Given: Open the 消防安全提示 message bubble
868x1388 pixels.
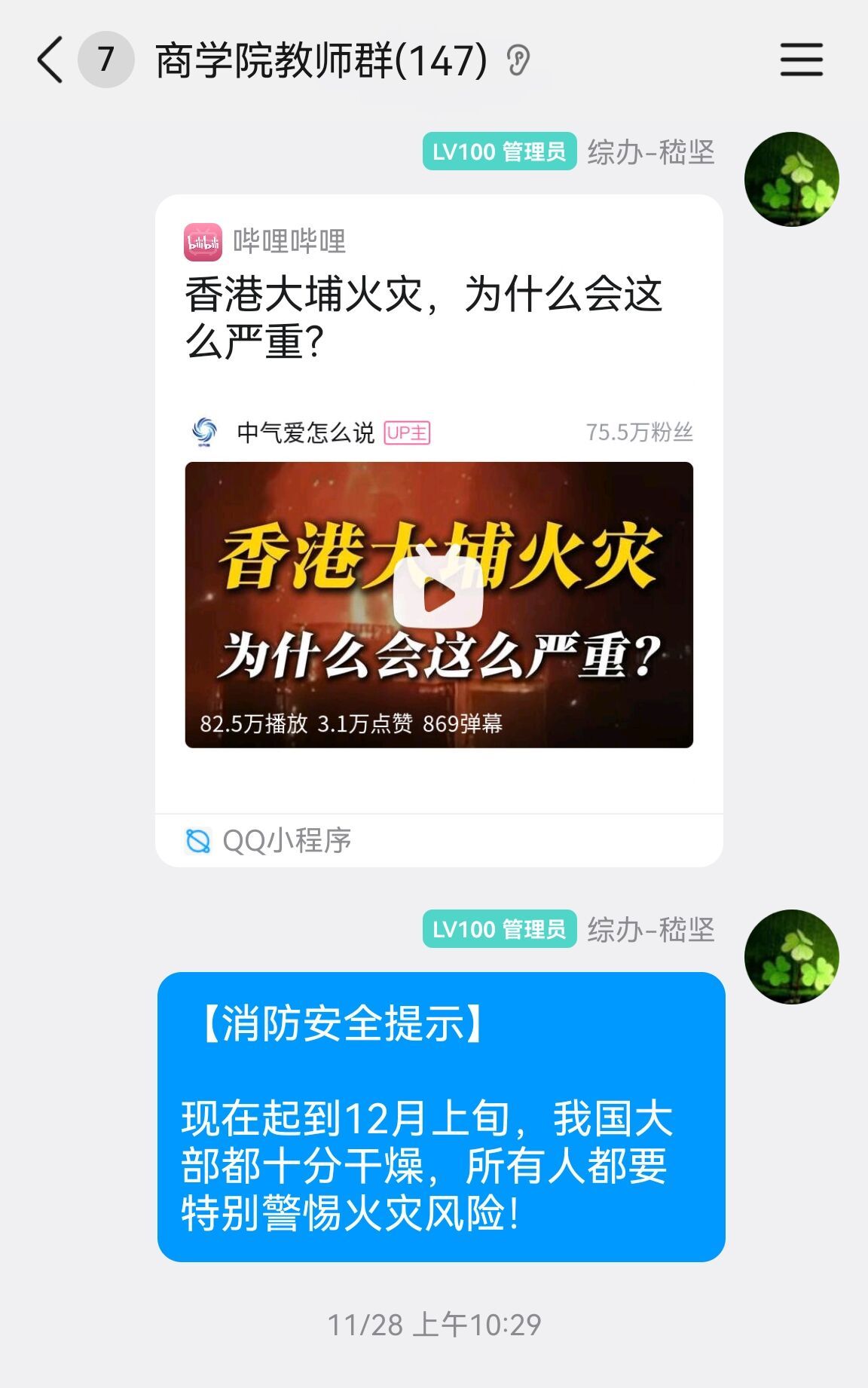Looking at the screenshot, I should 441,1117.
